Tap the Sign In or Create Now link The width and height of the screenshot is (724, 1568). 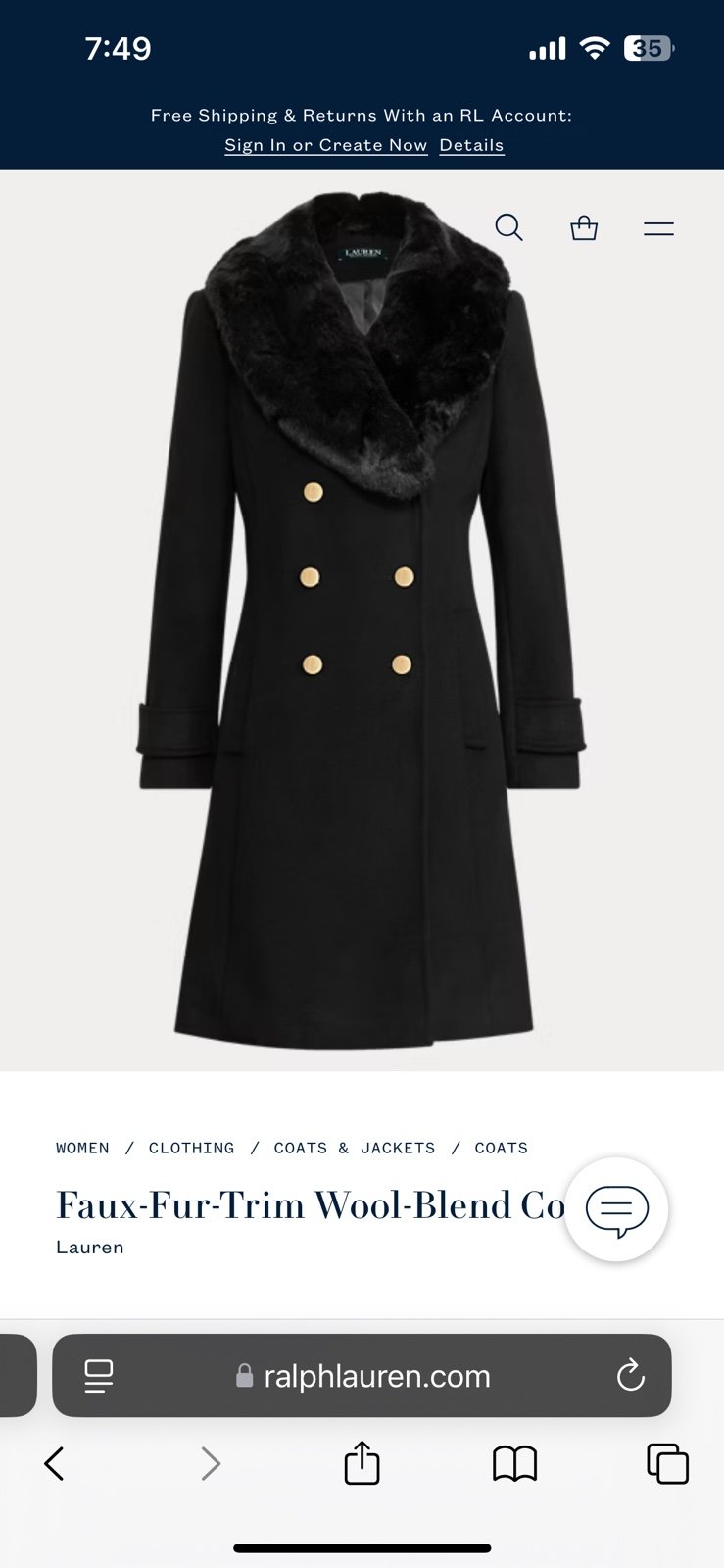pyautogui.click(x=326, y=145)
